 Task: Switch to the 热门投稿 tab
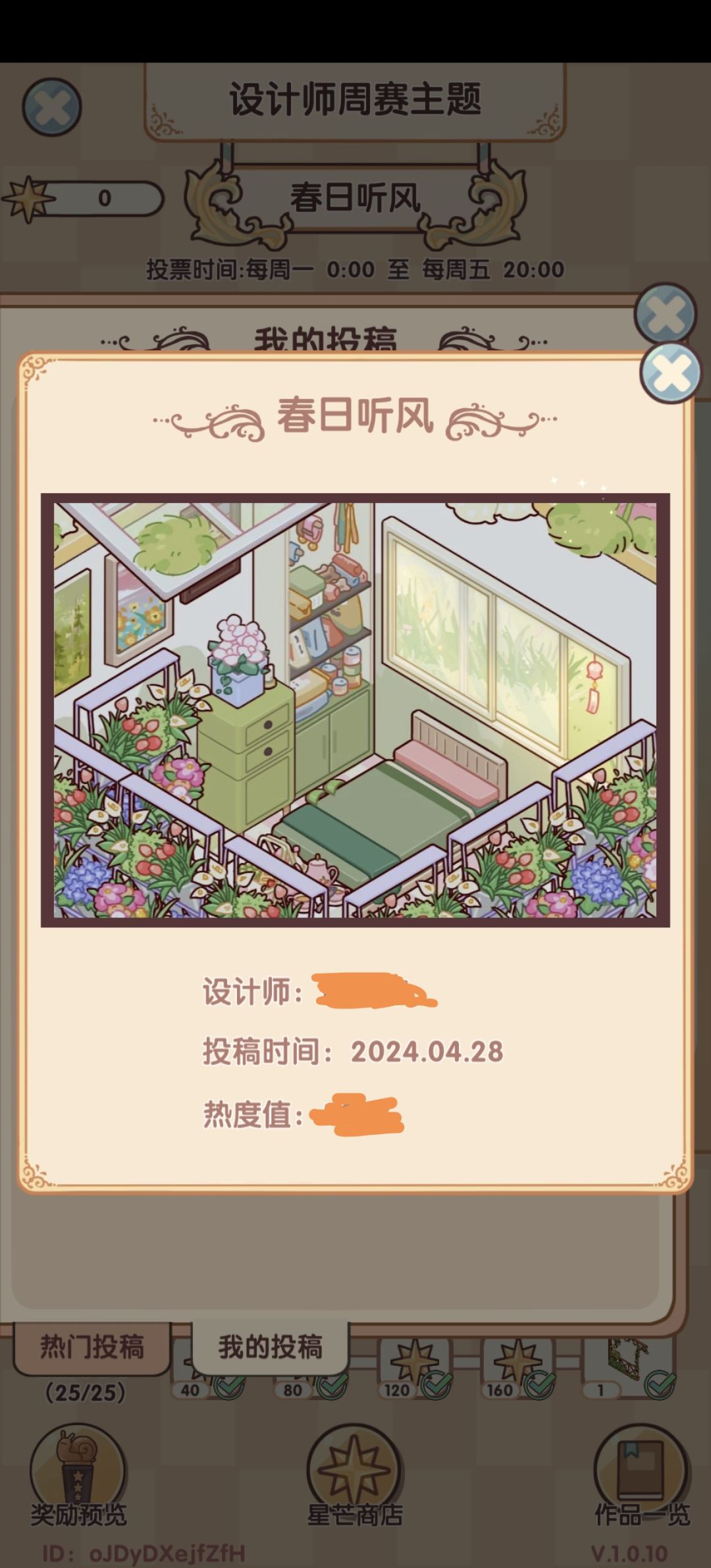click(92, 1347)
